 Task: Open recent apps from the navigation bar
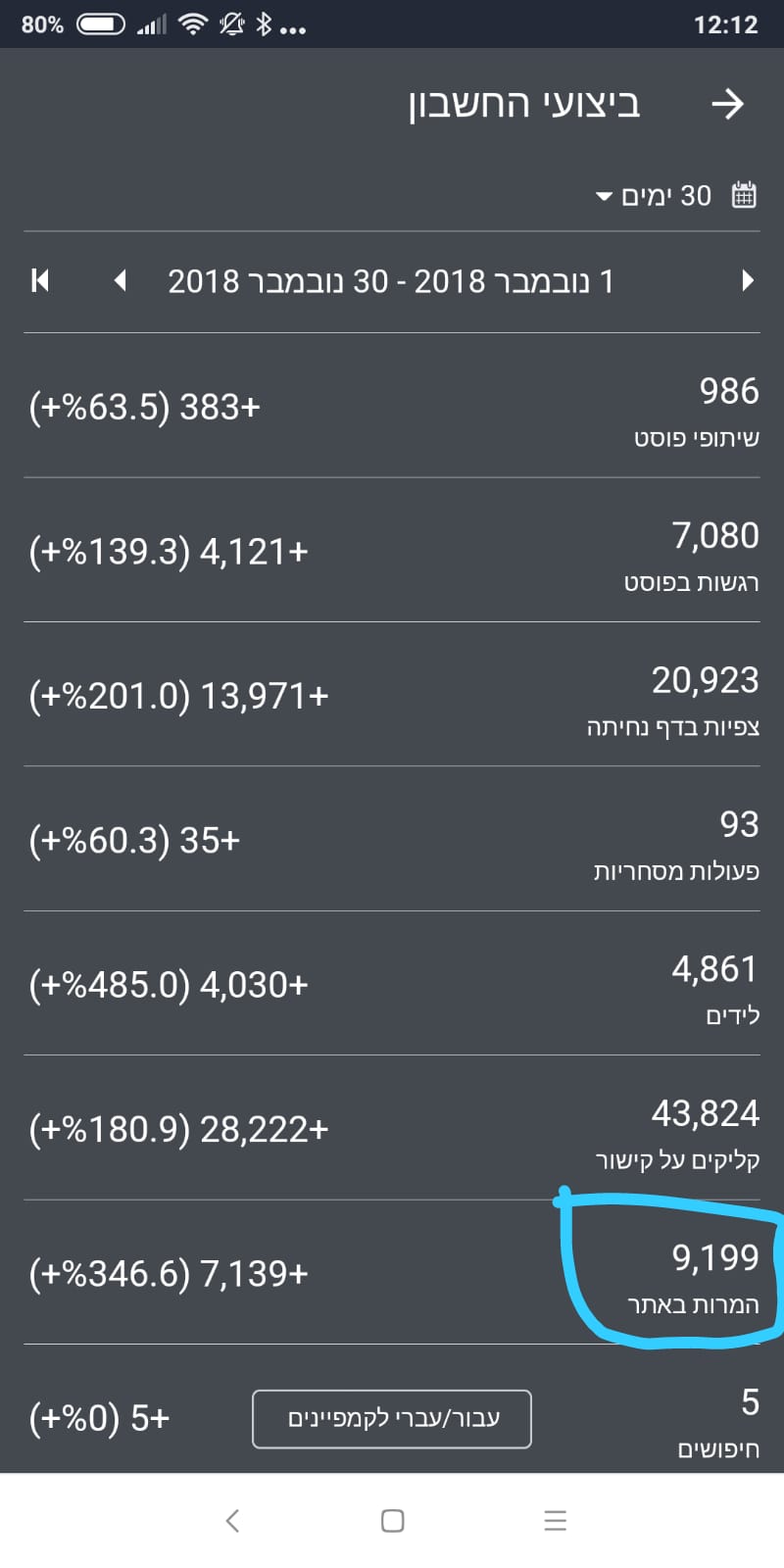(x=555, y=1520)
